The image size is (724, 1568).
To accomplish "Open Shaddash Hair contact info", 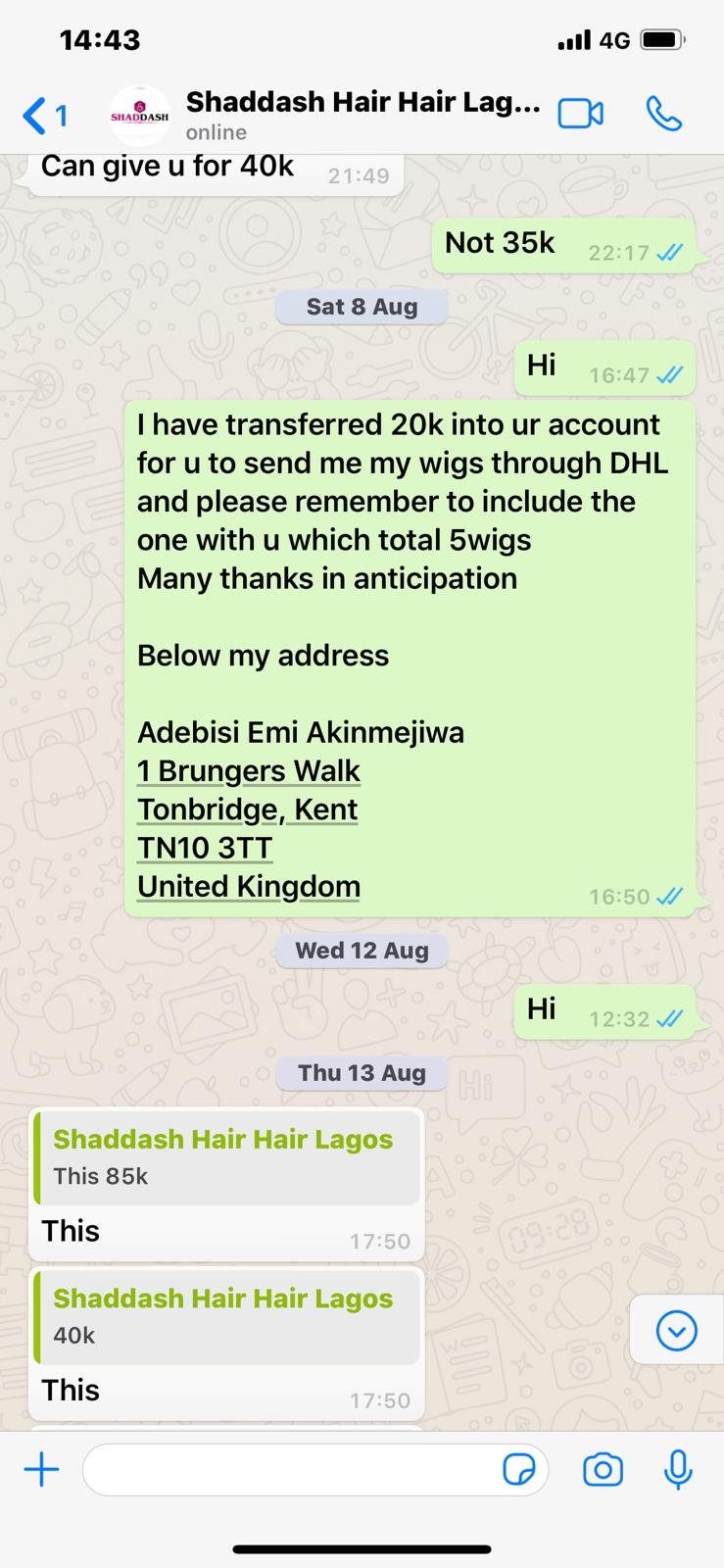I will 361,114.
